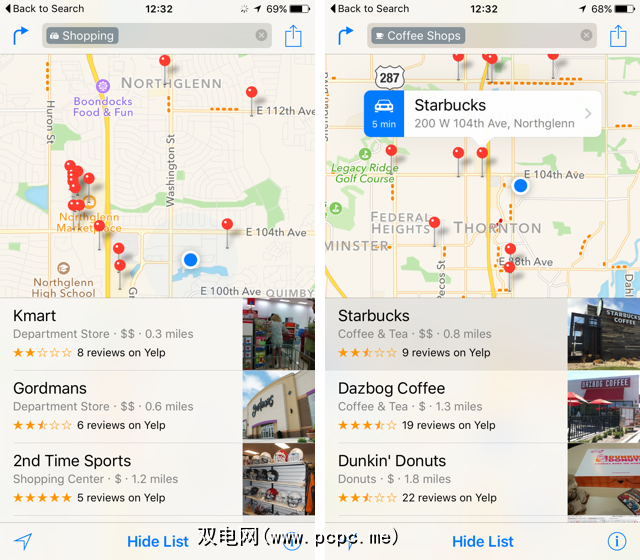This screenshot has width=640, height=560.
Task: View details for 2nd Time Sports
Action: tap(125, 479)
